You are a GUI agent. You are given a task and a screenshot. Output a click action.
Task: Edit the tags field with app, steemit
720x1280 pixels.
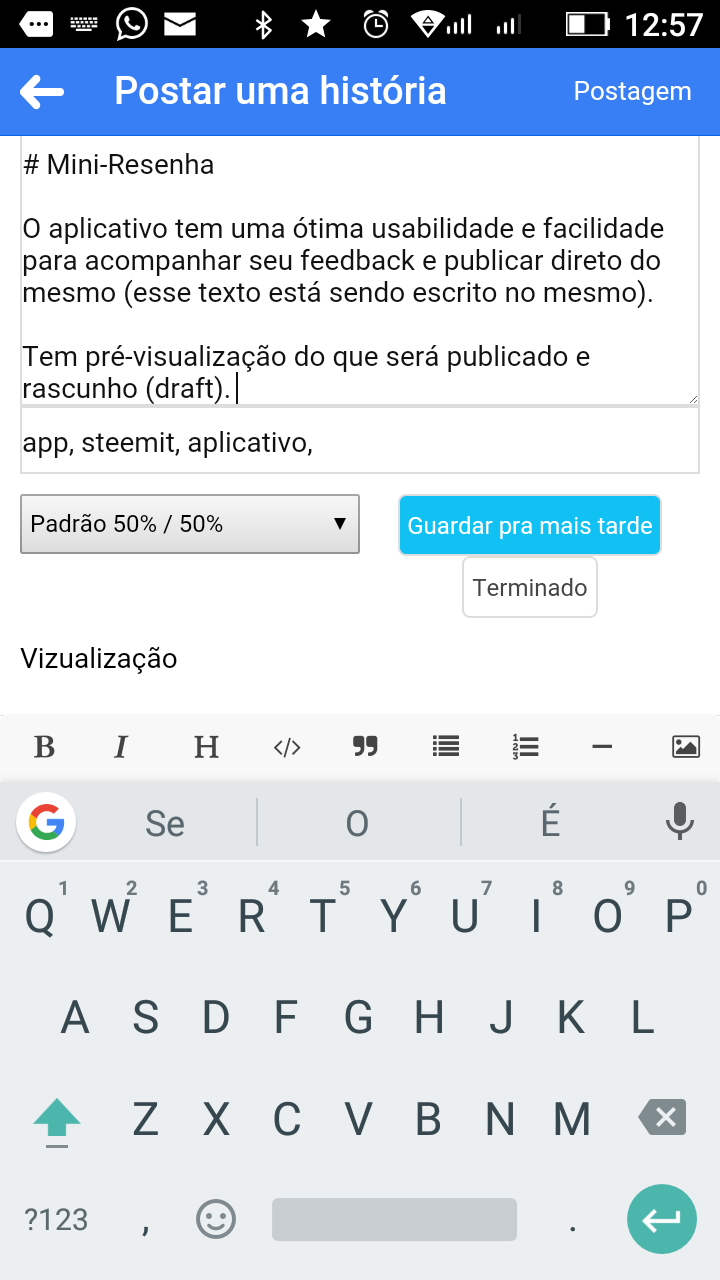360,442
